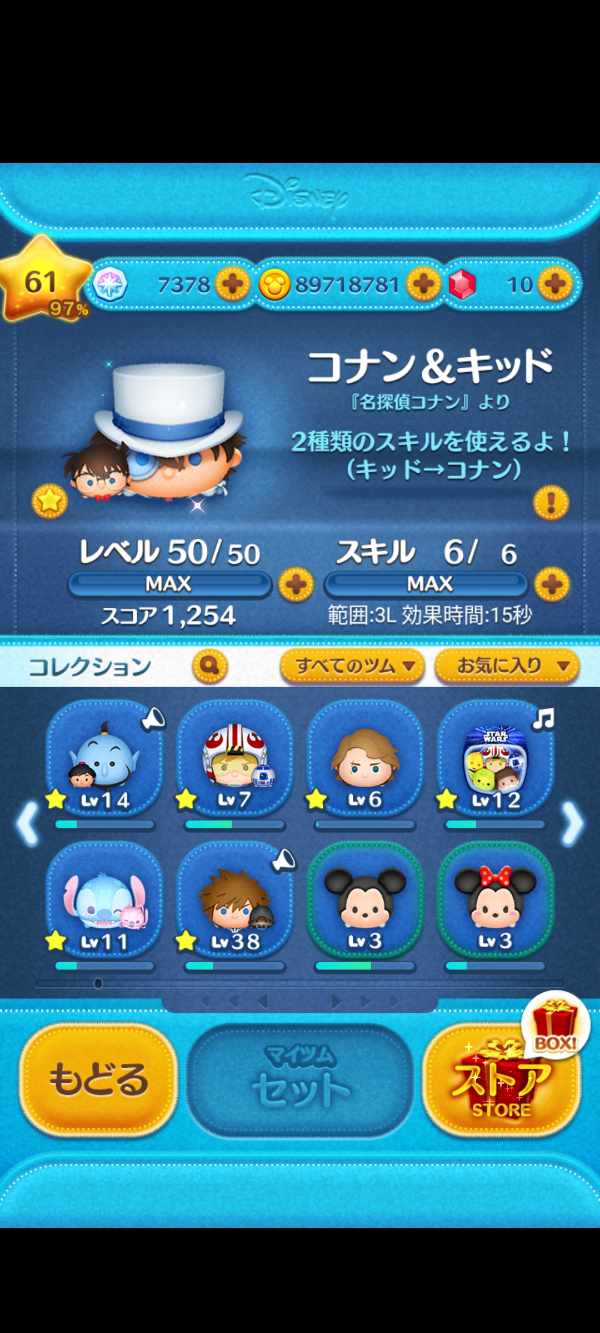Tap the マイツム セット button

(300, 1080)
